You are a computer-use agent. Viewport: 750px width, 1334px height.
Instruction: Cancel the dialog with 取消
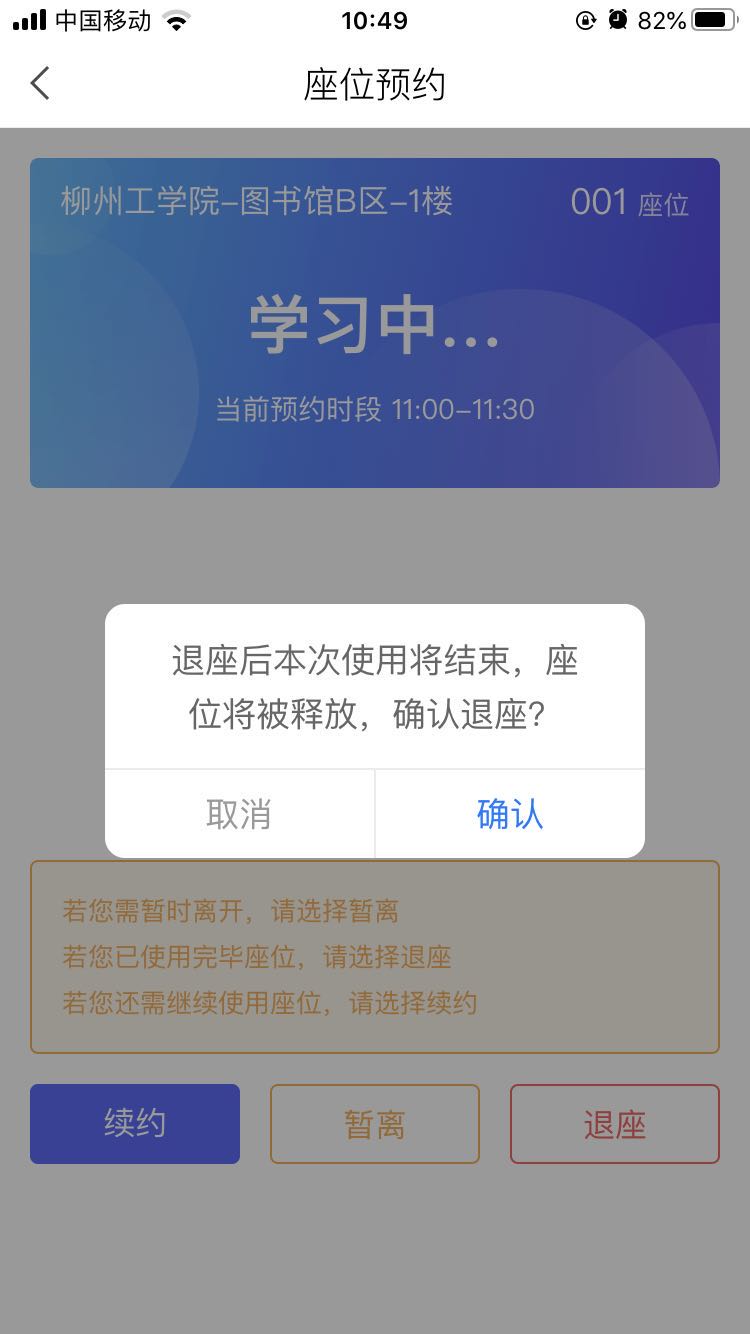[239, 814]
